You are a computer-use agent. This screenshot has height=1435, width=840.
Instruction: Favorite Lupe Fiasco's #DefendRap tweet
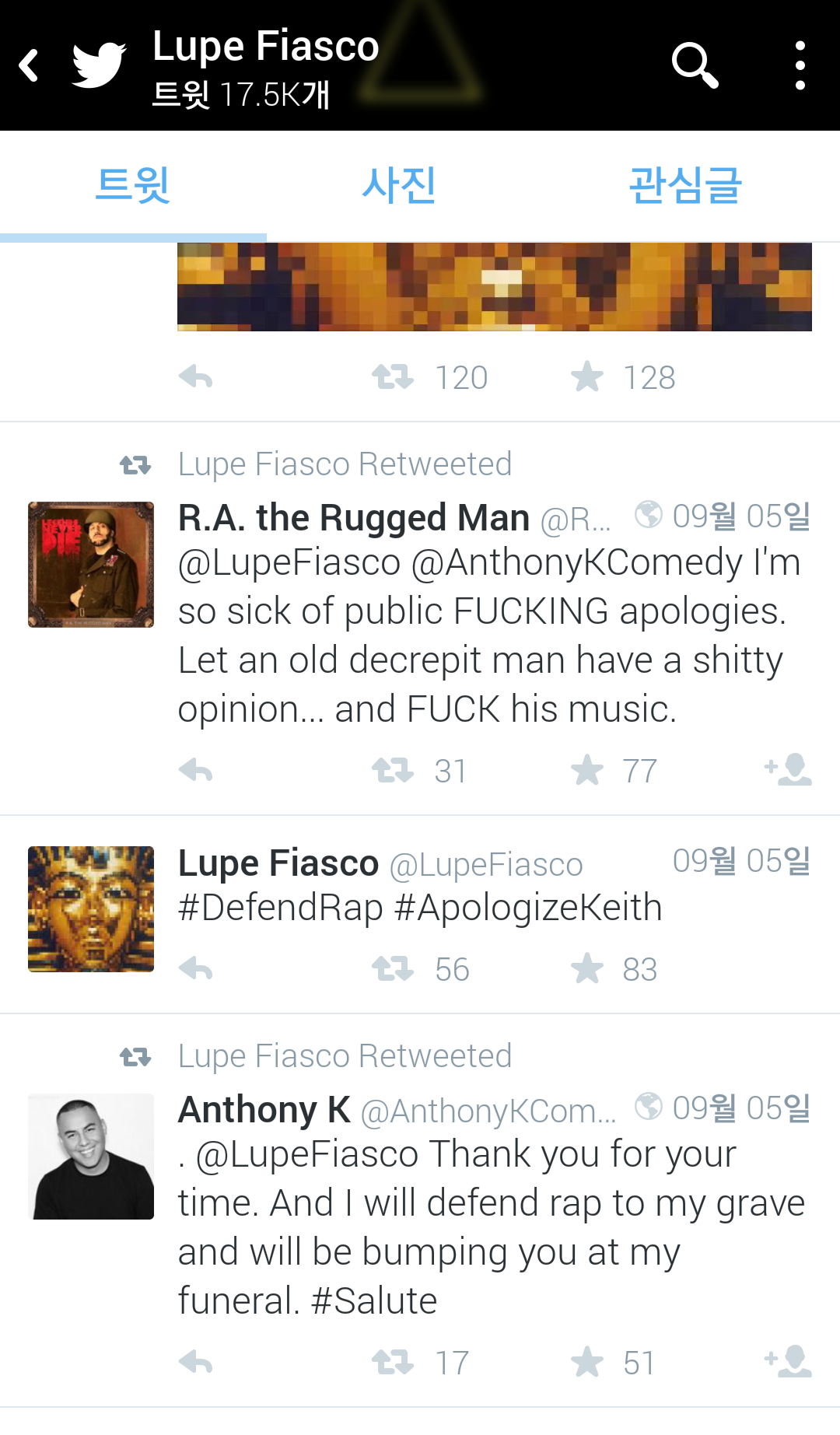pyautogui.click(x=587, y=969)
